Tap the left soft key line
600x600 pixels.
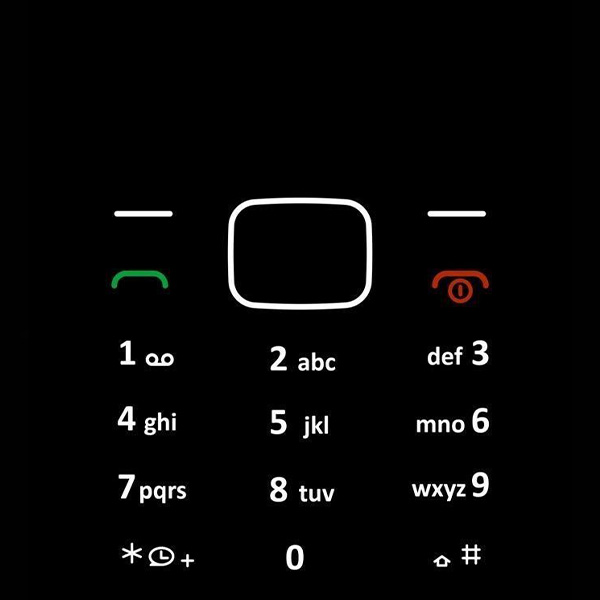[x=143, y=214]
